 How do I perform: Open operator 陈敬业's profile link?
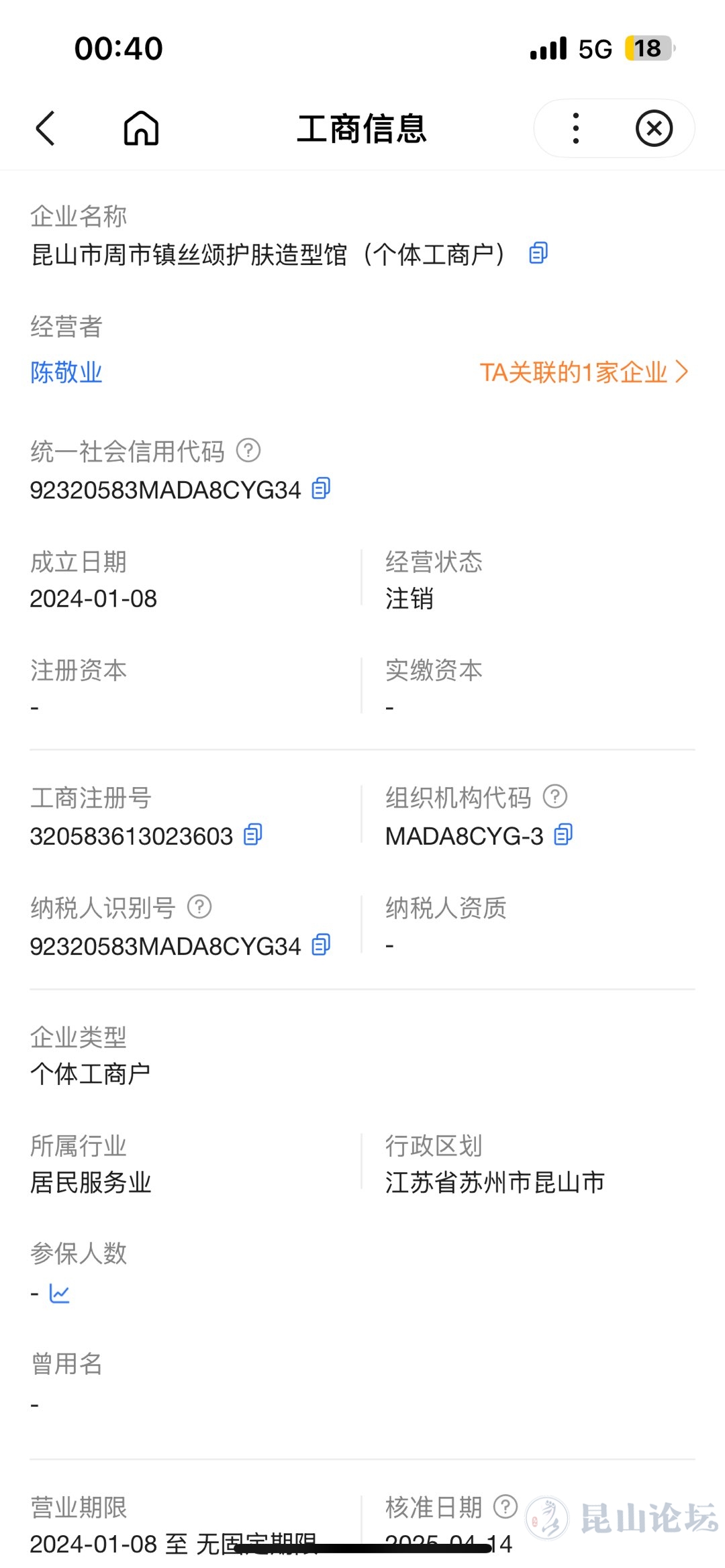[x=66, y=372]
